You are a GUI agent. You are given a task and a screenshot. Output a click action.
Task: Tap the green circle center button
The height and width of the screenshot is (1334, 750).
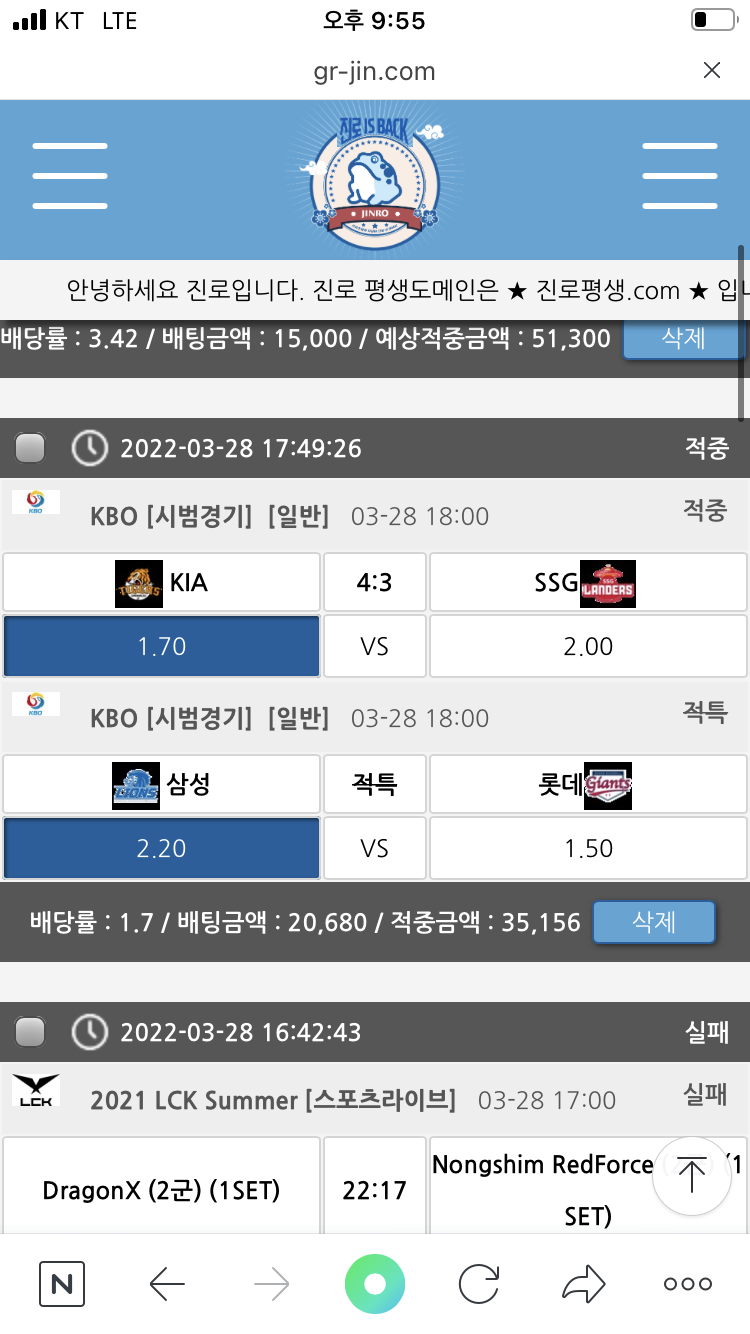375,1283
